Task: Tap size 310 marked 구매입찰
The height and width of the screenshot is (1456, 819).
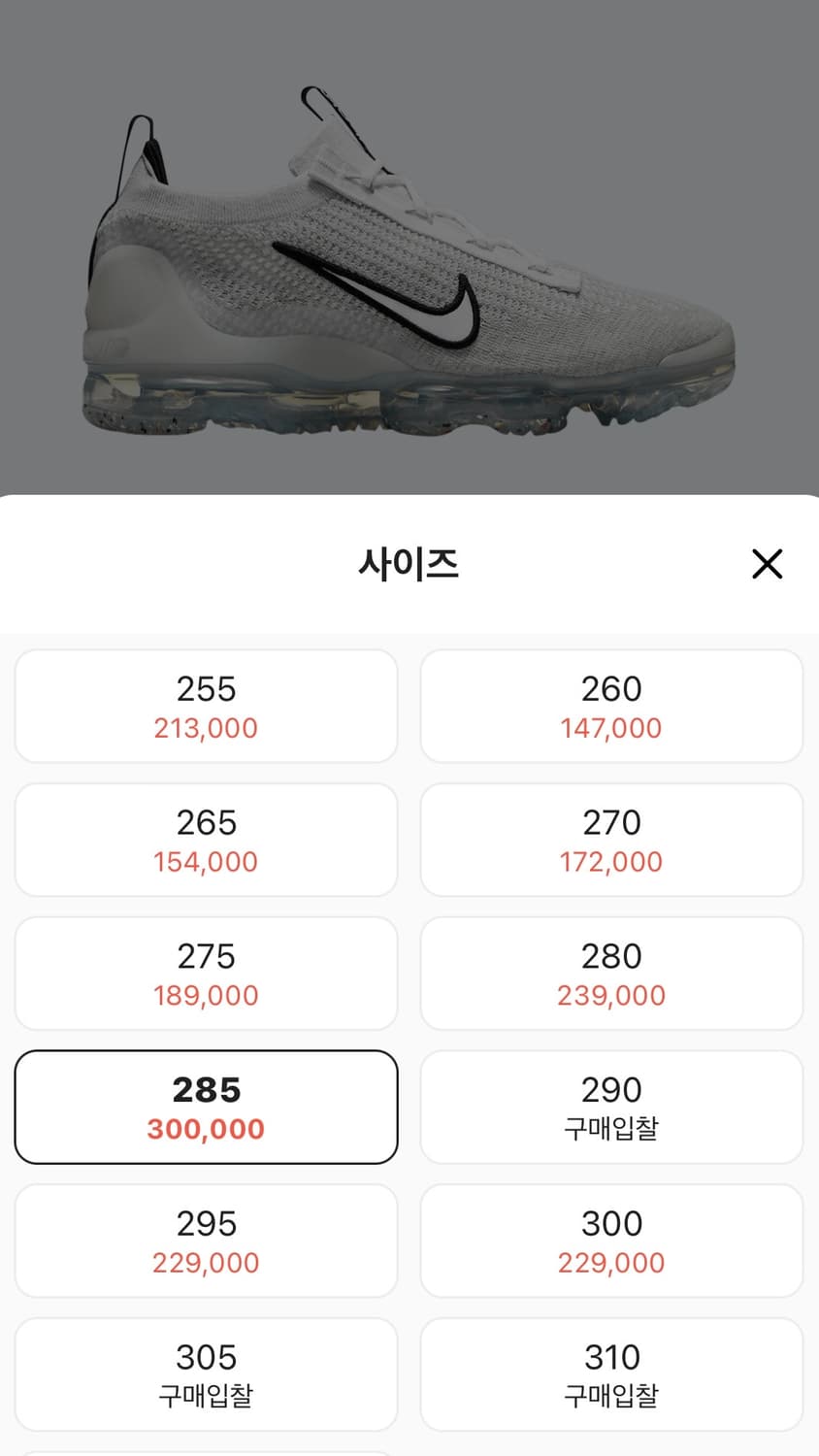Action: (611, 1374)
